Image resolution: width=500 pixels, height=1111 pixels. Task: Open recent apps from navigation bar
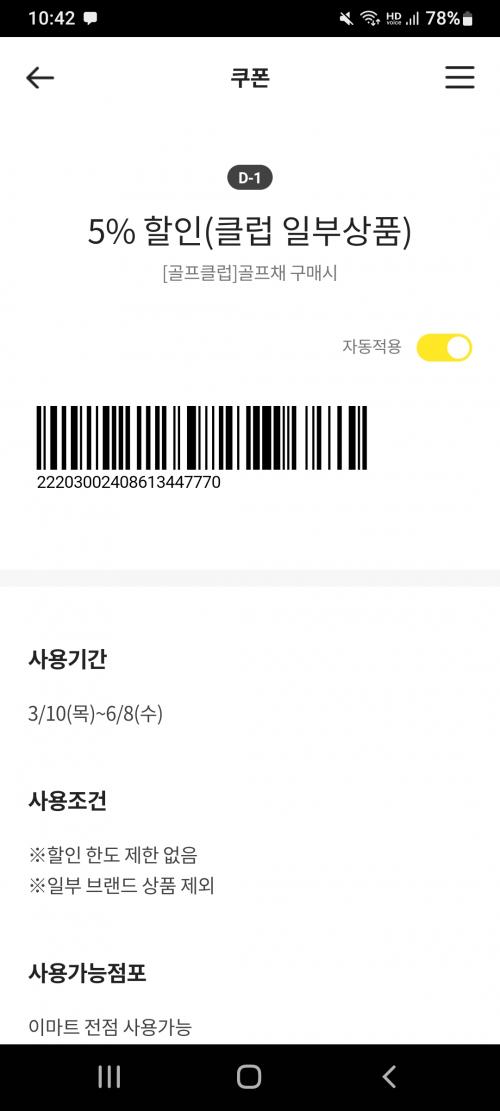pos(109,1077)
